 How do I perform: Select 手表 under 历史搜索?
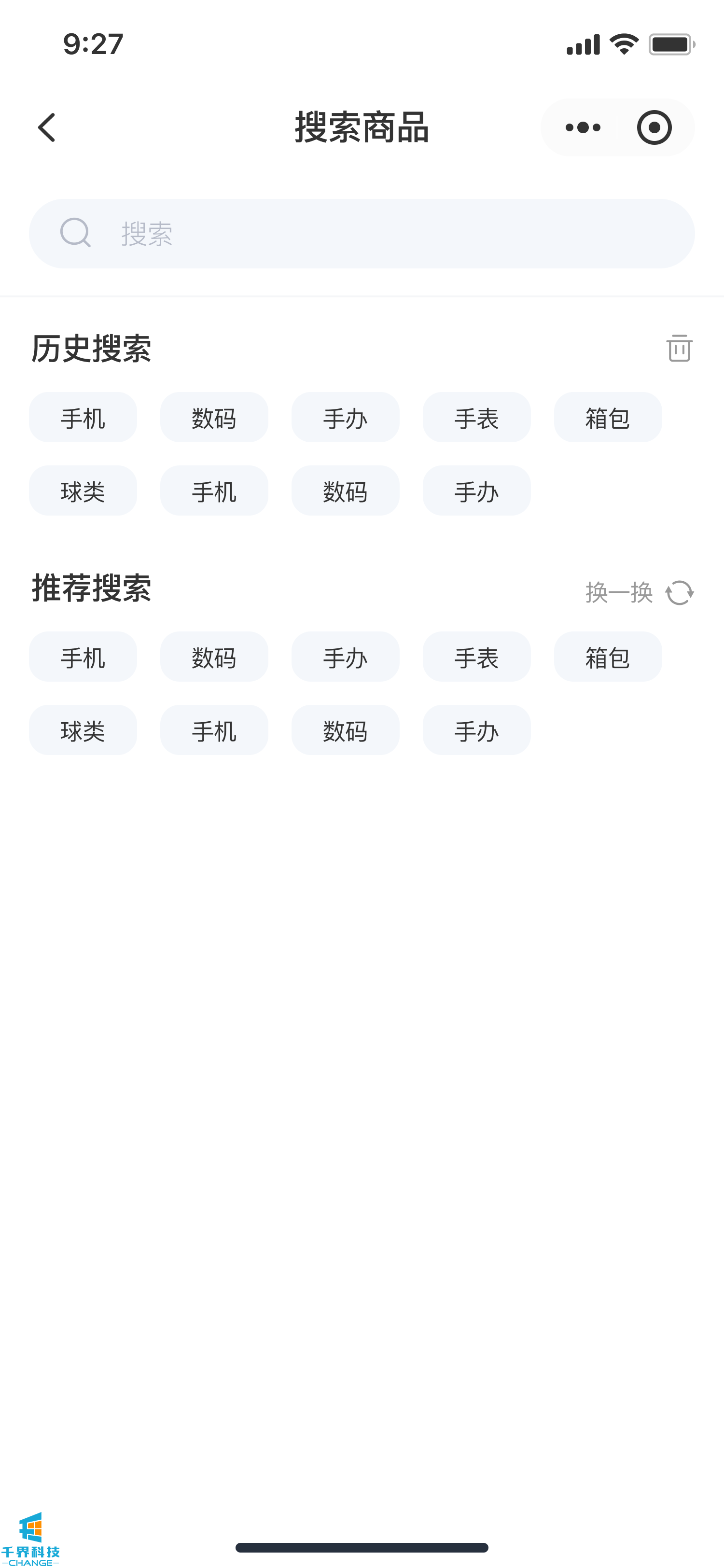(476, 418)
